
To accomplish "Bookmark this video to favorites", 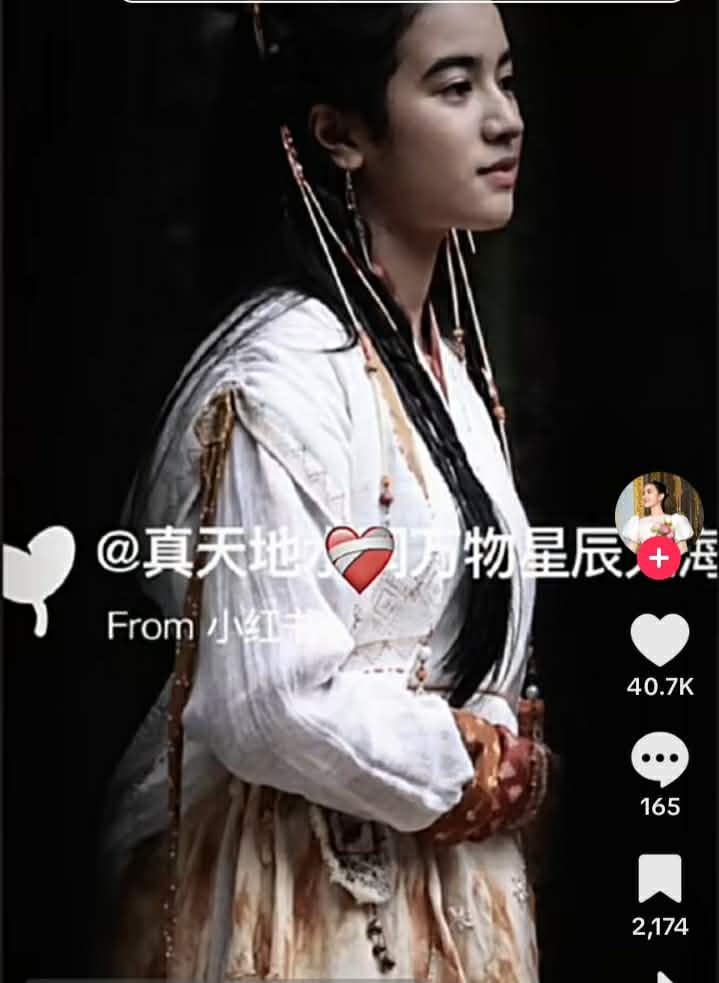I will (x=660, y=880).
